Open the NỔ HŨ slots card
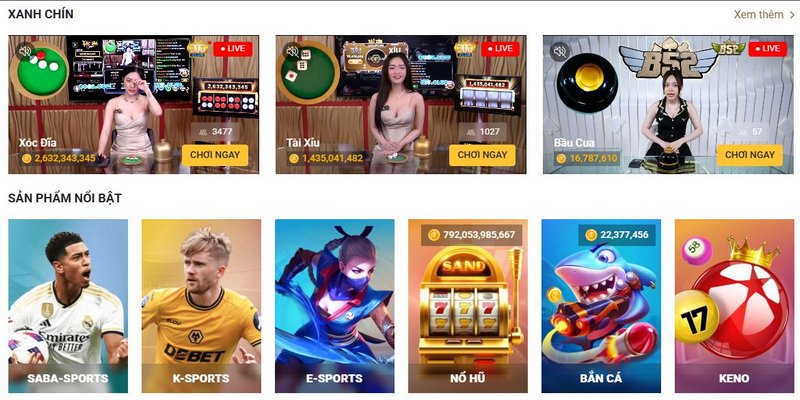 [x=468, y=305]
